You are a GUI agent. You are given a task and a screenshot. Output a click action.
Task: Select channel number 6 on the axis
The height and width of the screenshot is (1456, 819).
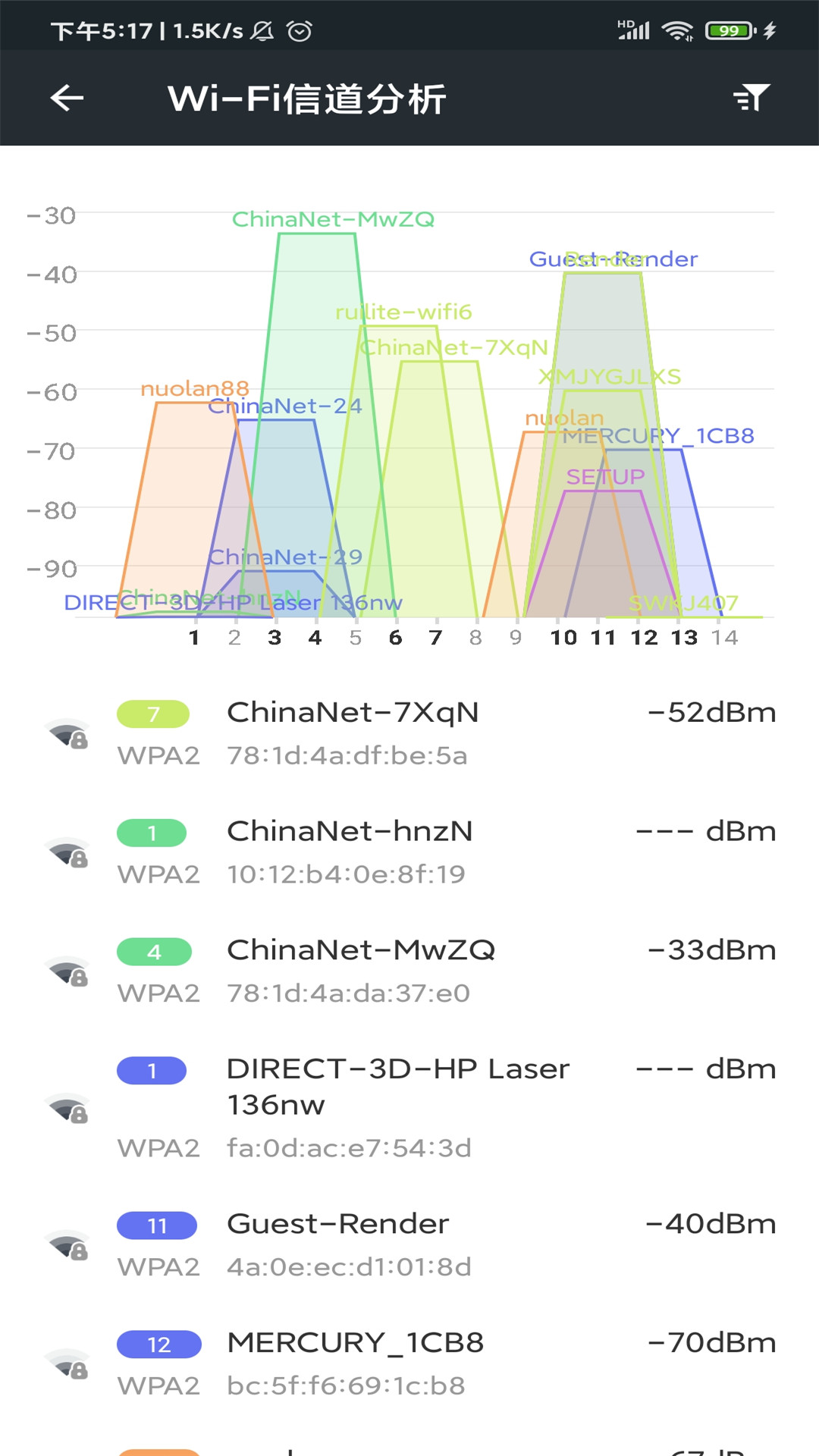(395, 638)
